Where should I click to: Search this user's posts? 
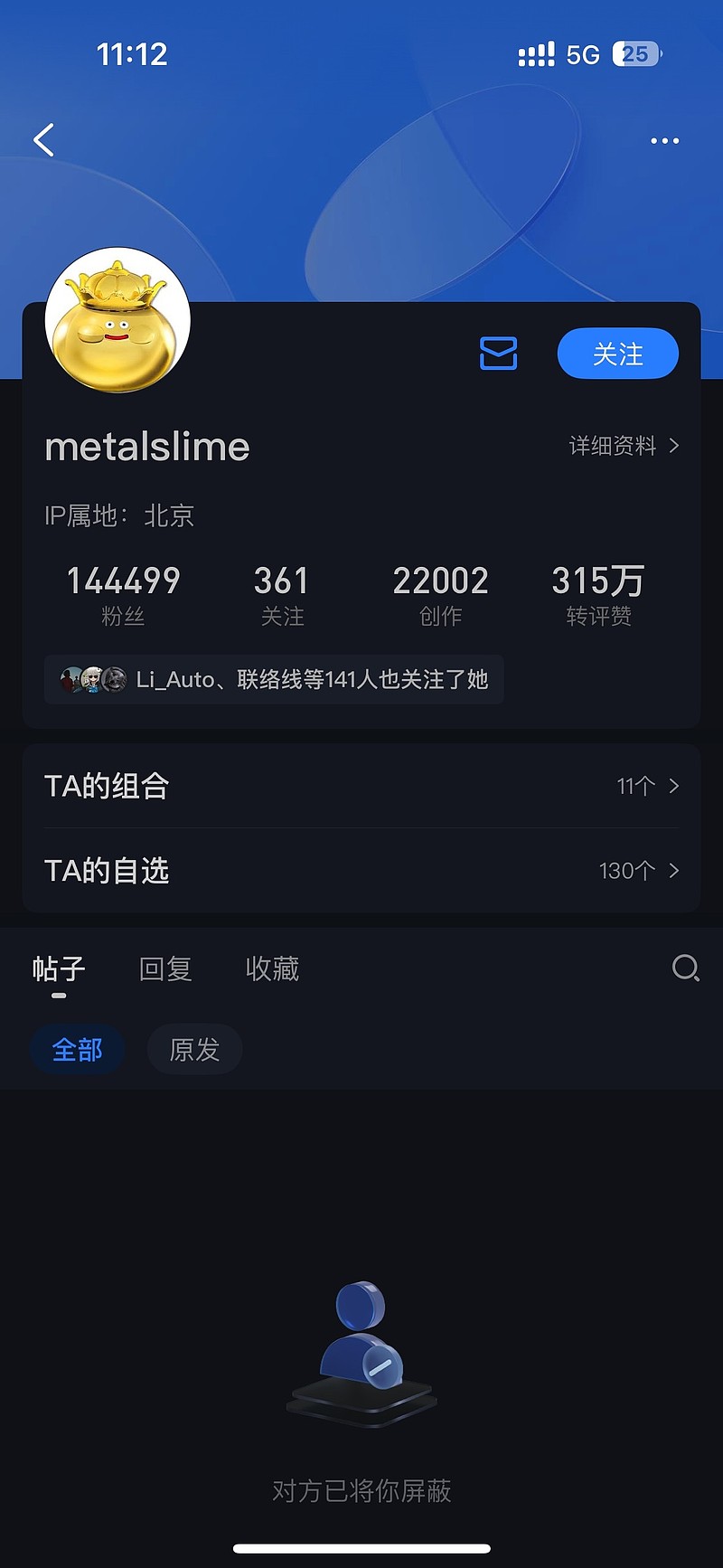pyautogui.click(x=686, y=968)
